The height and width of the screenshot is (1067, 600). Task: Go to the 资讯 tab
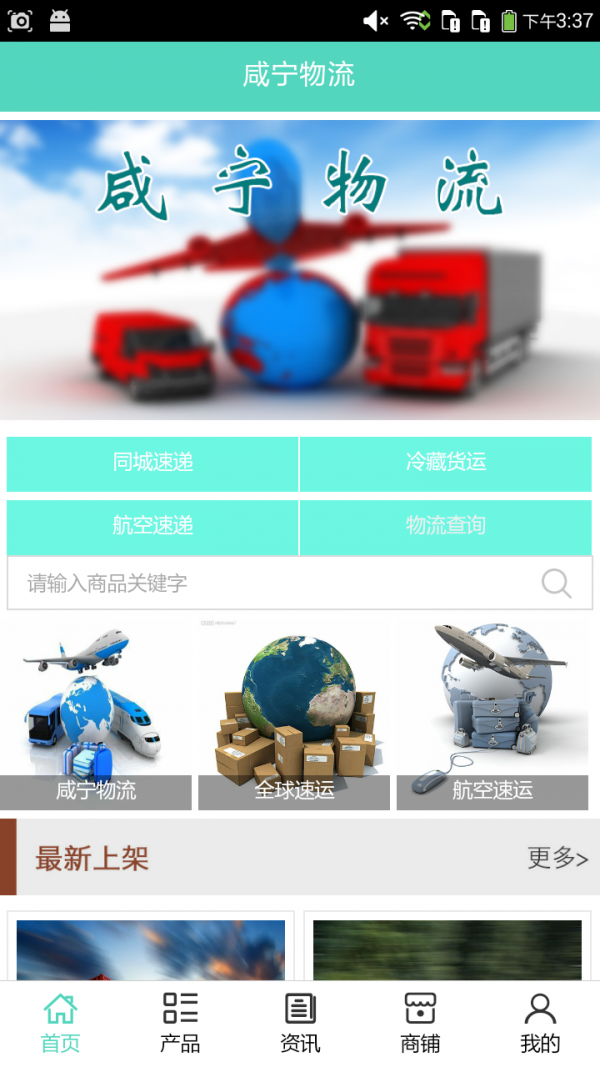pyautogui.click(x=300, y=1023)
